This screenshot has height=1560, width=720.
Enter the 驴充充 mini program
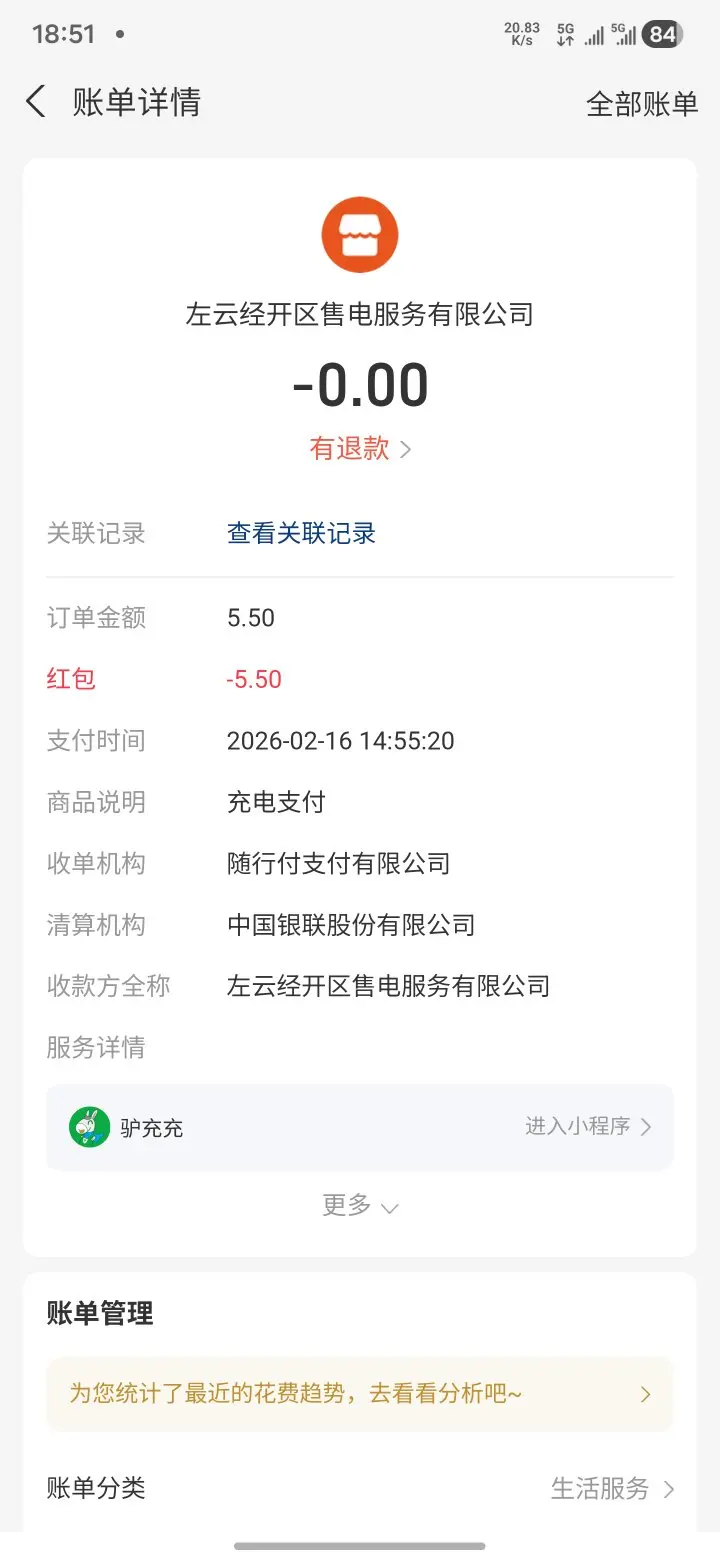pyautogui.click(x=360, y=1127)
